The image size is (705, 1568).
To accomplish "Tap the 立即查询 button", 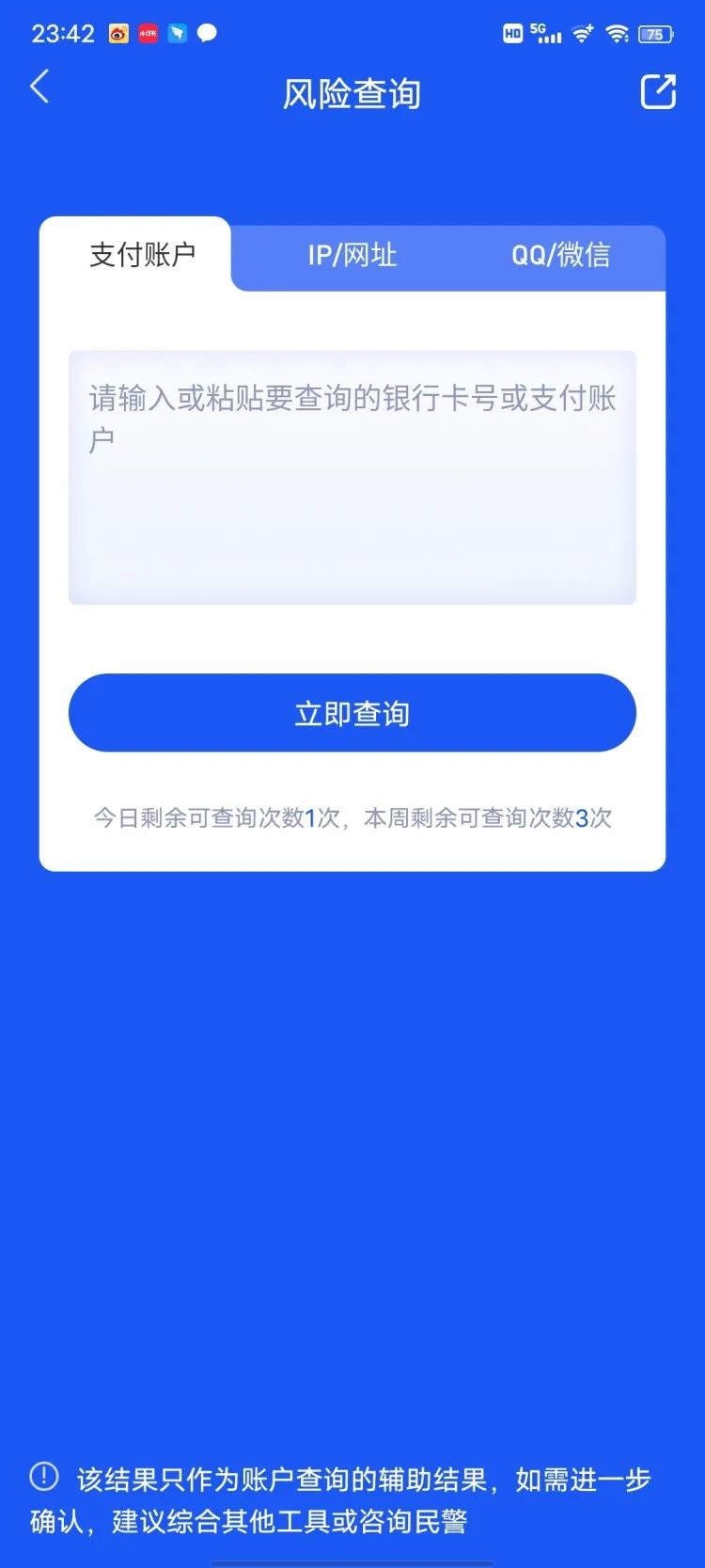I will [352, 713].
